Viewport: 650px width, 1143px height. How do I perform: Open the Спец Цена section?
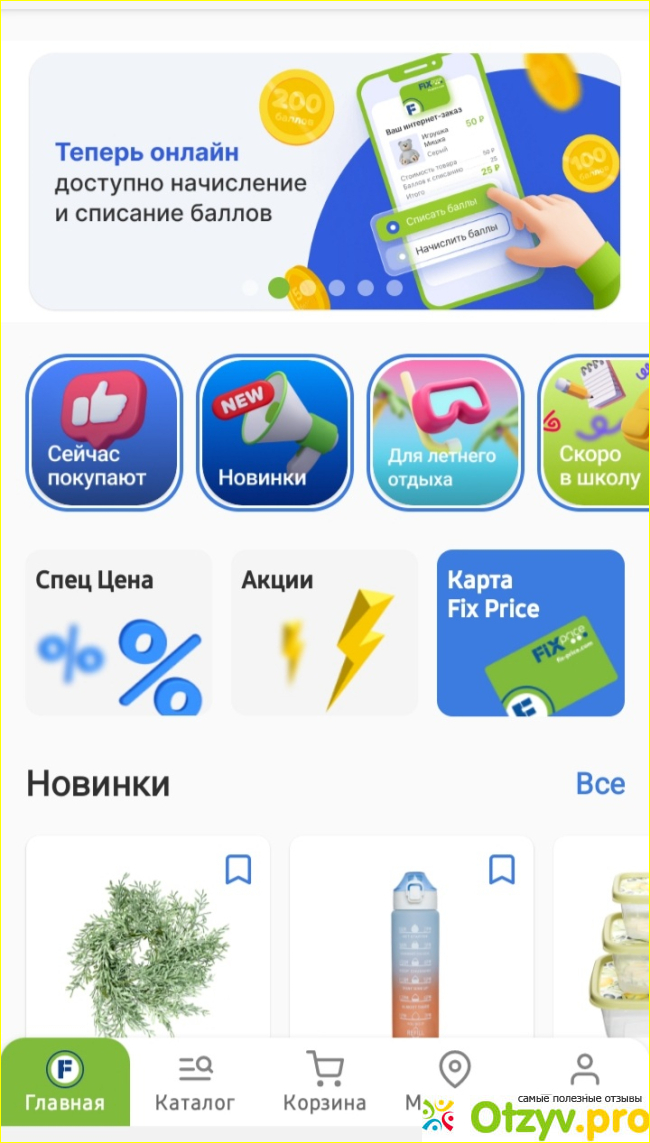(x=119, y=632)
